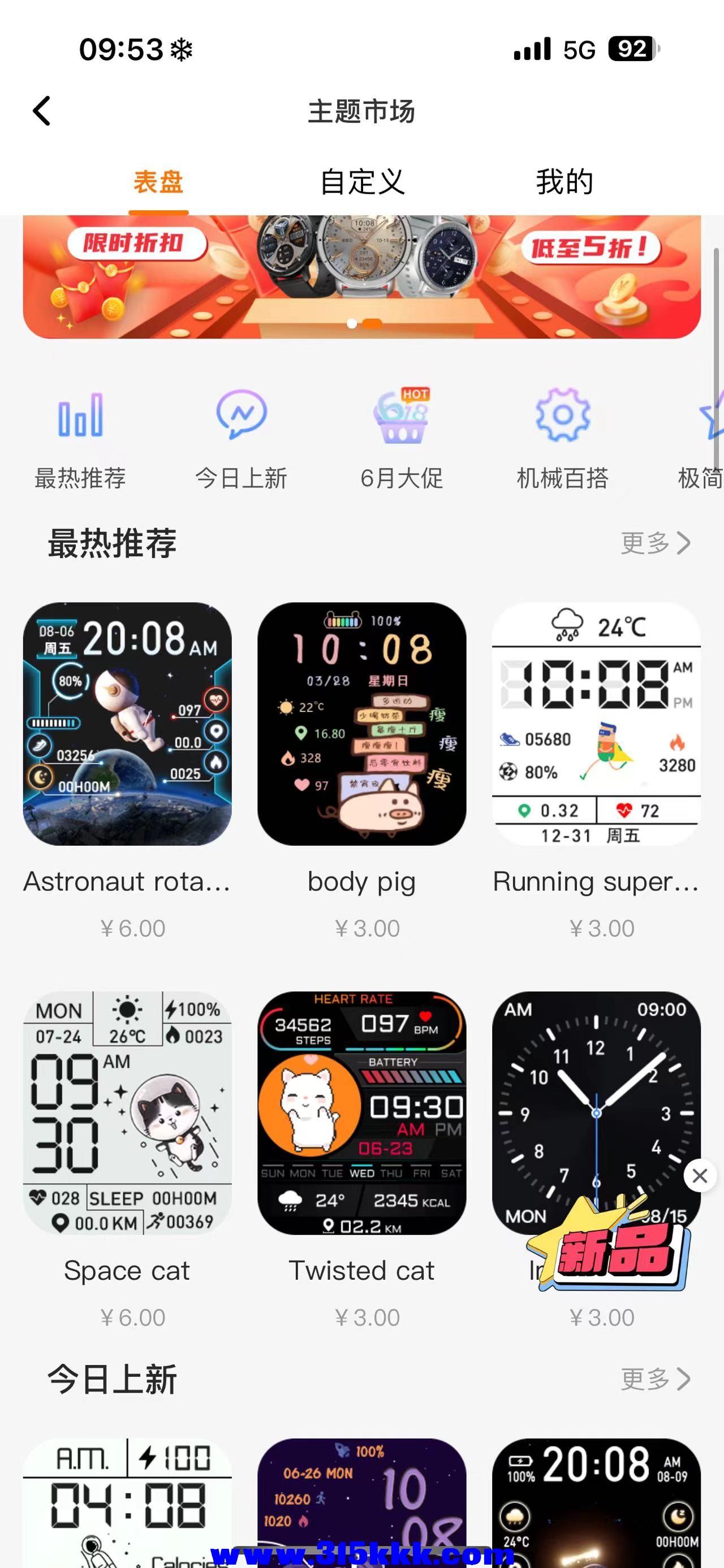Open the 机械百搭 category
The height and width of the screenshot is (1568, 724).
point(563,439)
